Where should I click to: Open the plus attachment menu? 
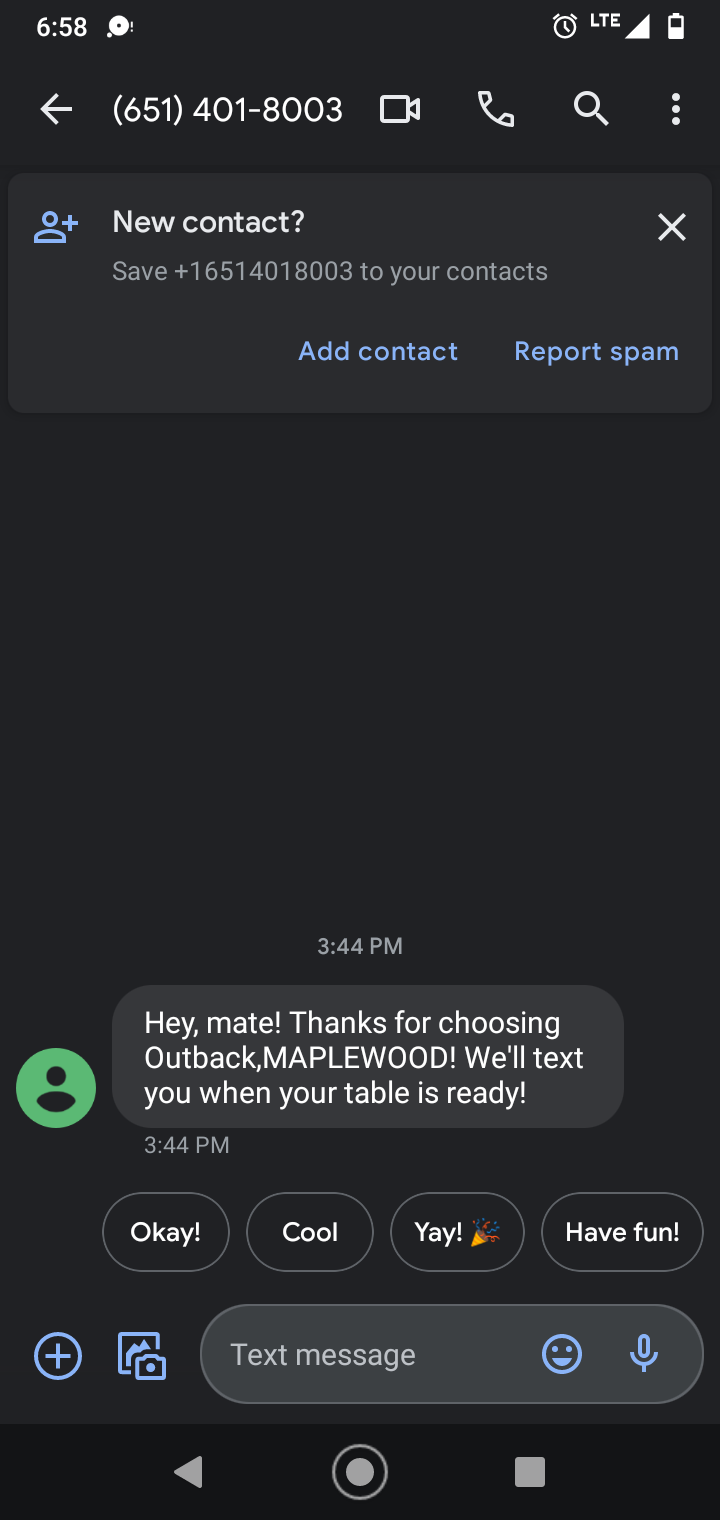coord(58,1356)
